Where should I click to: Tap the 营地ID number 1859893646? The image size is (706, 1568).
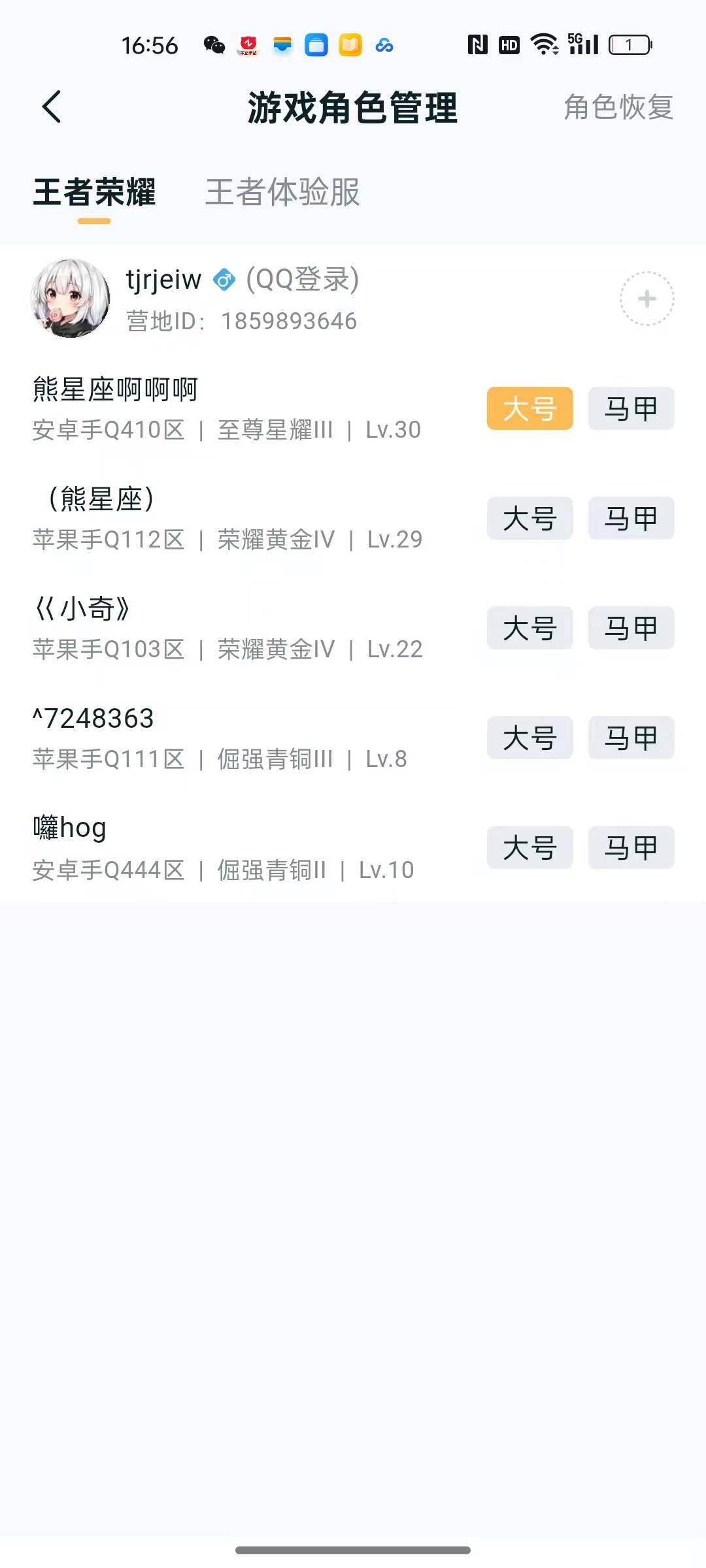[x=288, y=321]
